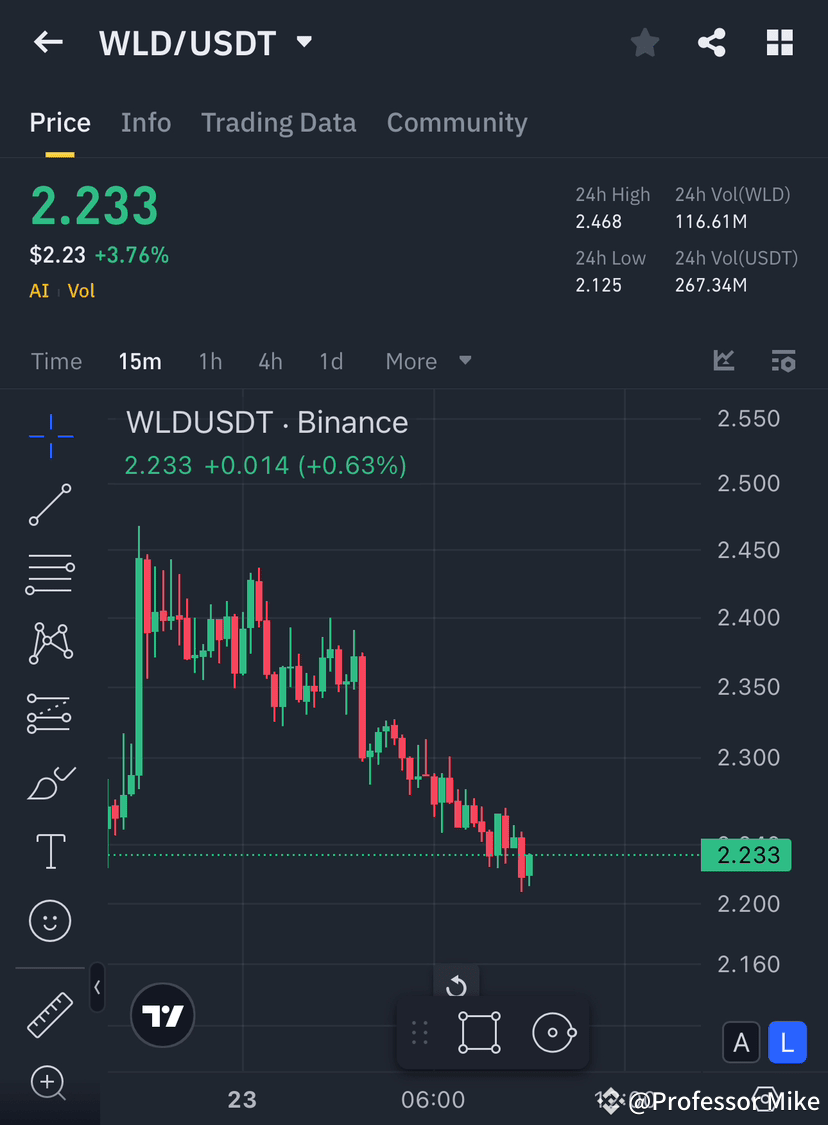This screenshot has height=1125, width=828.
Task: Tap the TradingView logo on the chart
Action: click(162, 1016)
